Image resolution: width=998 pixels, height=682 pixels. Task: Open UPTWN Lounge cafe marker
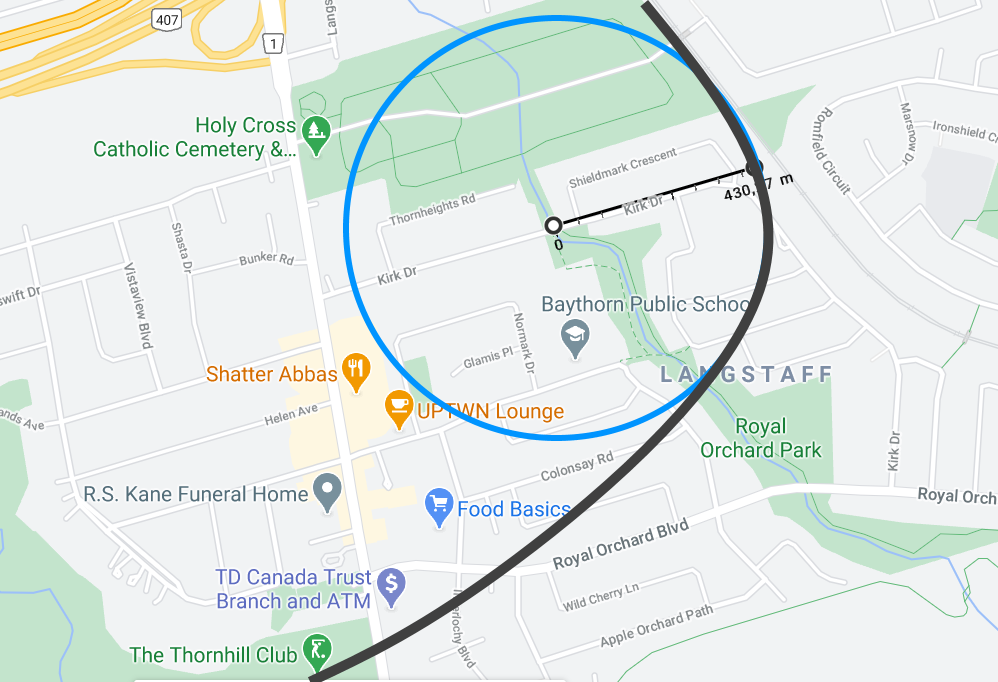point(400,408)
